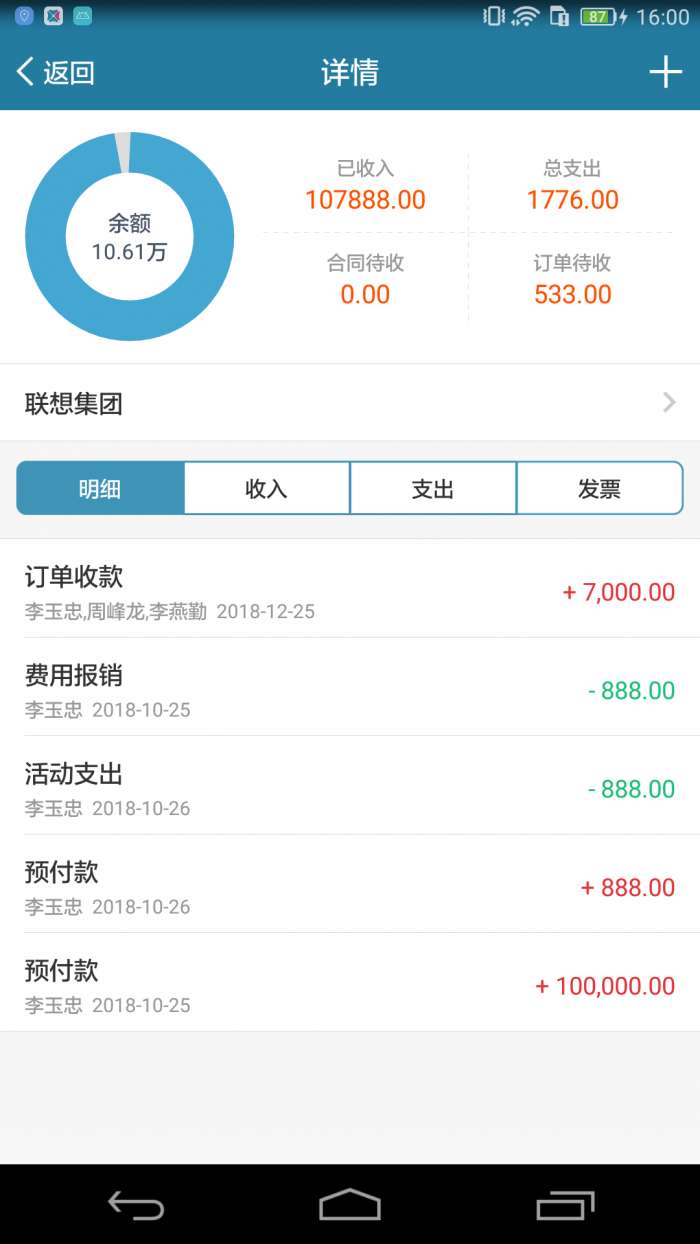Open the 预付款 +888.00 entry
Viewport: 700px width, 1244px height.
coord(350,886)
